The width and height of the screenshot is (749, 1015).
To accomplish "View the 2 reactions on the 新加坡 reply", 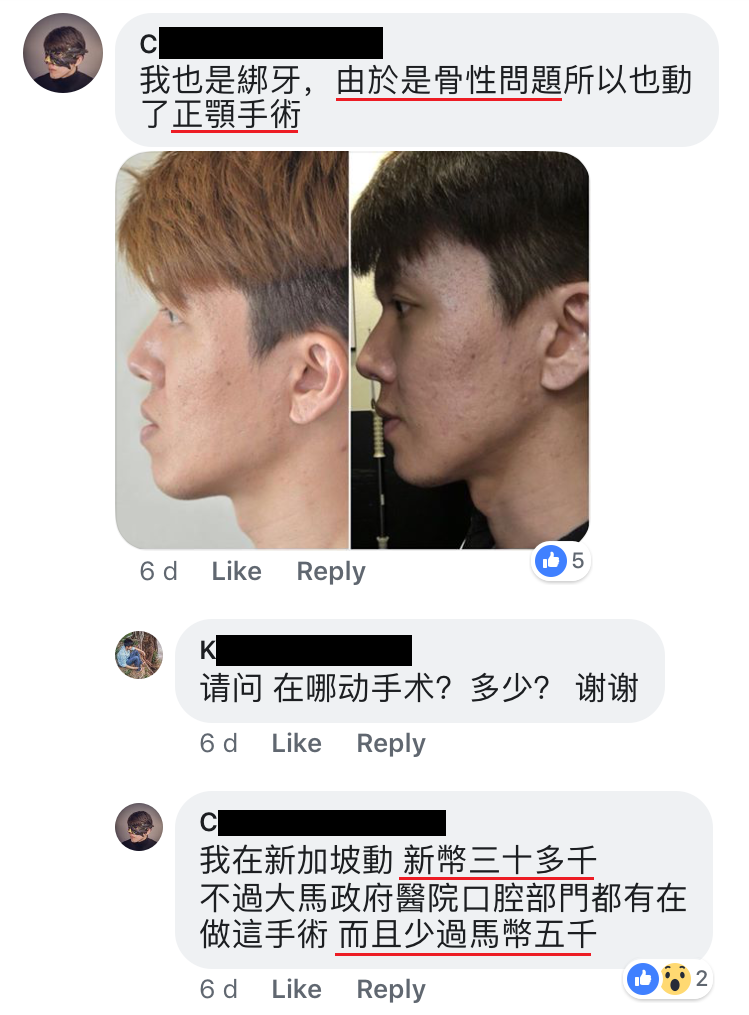I will tap(669, 979).
